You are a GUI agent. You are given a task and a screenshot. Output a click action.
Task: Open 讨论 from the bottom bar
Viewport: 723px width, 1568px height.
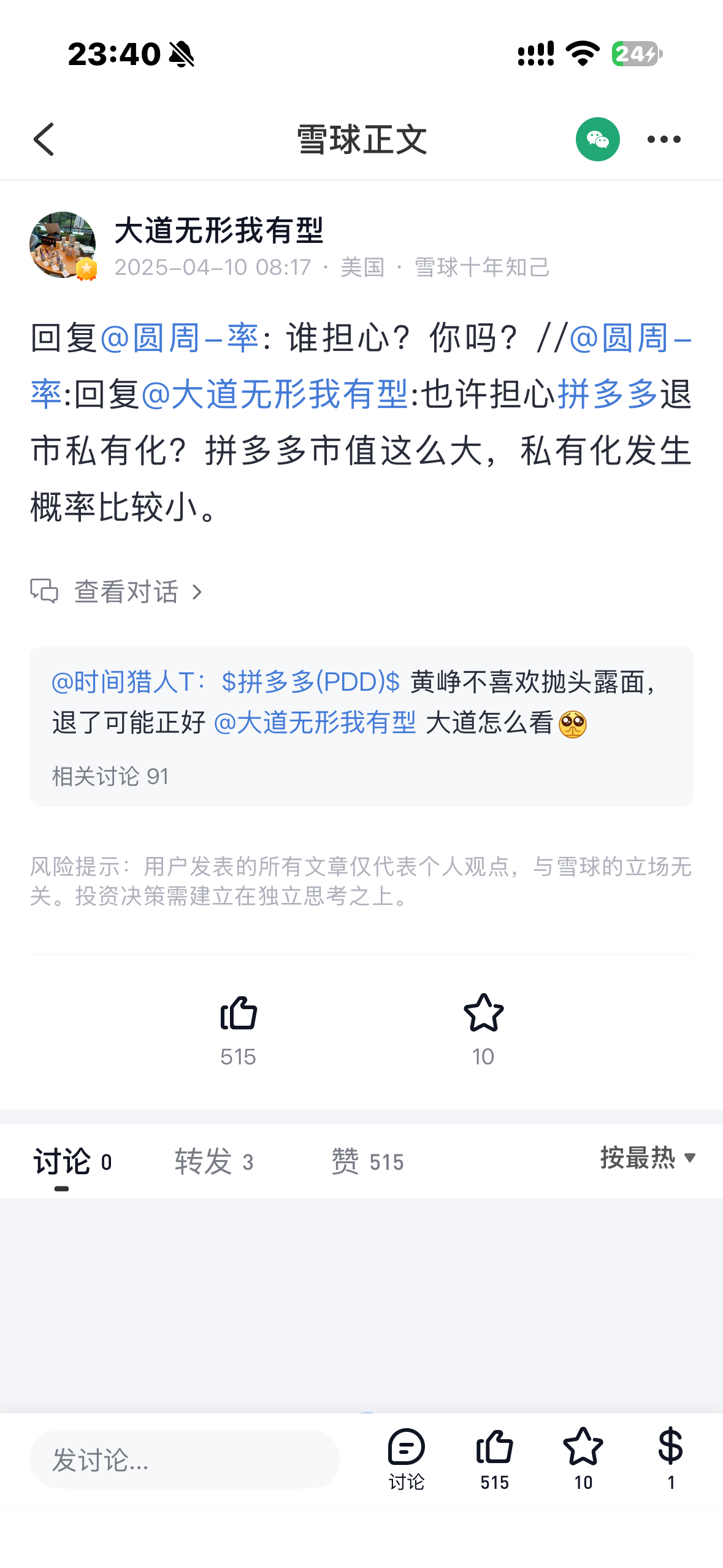[x=407, y=1459]
